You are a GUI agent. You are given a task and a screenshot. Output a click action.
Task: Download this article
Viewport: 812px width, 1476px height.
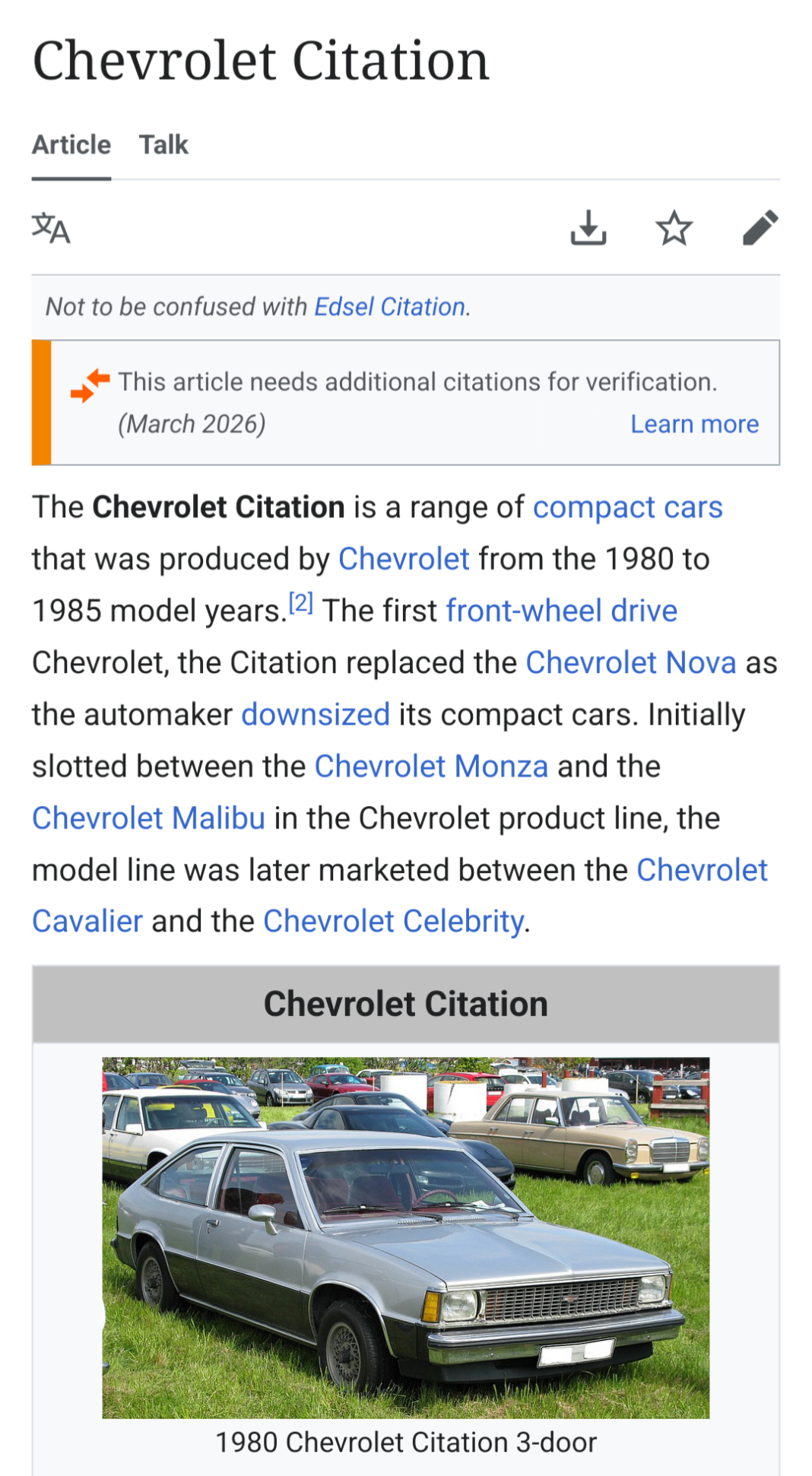pos(588,228)
